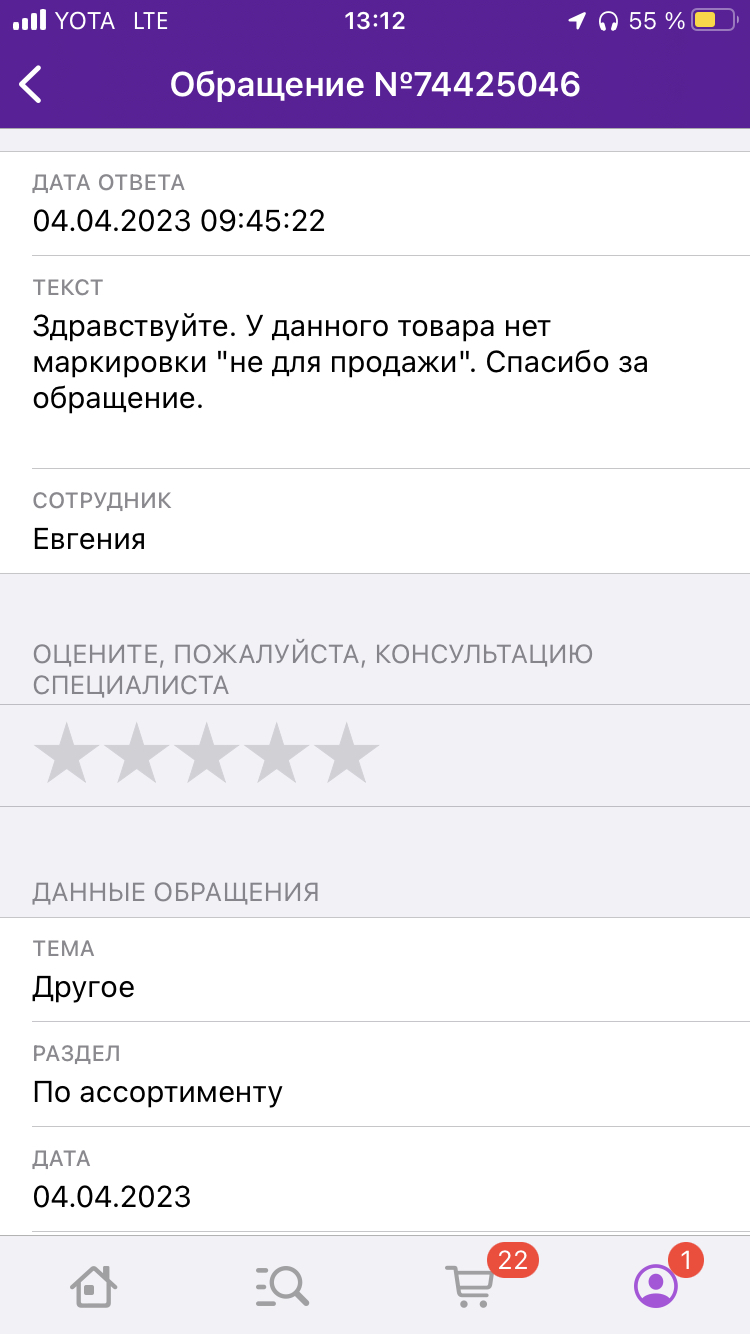The width and height of the screenshot is (750, 1334).
Task: Rate the consultation four stars
Action: [x=276, y=755]
